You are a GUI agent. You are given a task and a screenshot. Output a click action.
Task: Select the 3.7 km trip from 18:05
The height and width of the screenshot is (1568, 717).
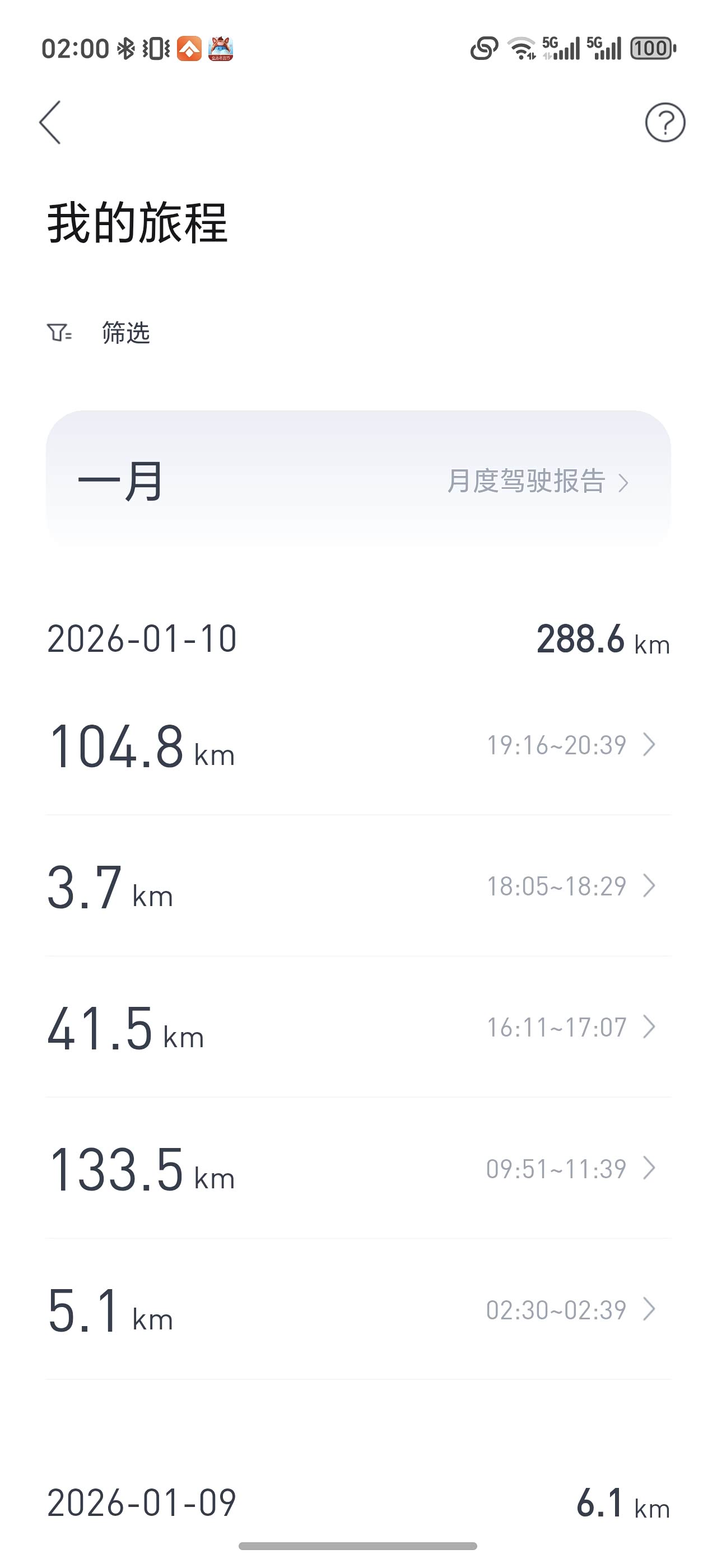point(358,886)
